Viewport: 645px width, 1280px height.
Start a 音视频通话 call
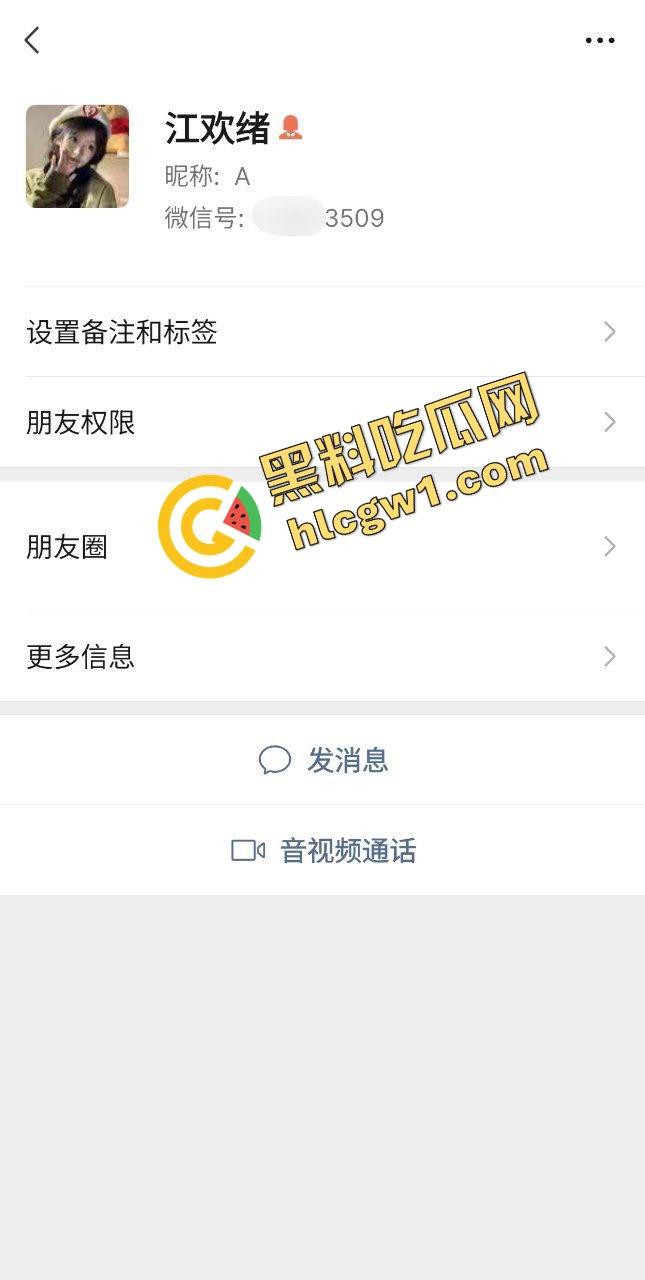pos(323,851)
